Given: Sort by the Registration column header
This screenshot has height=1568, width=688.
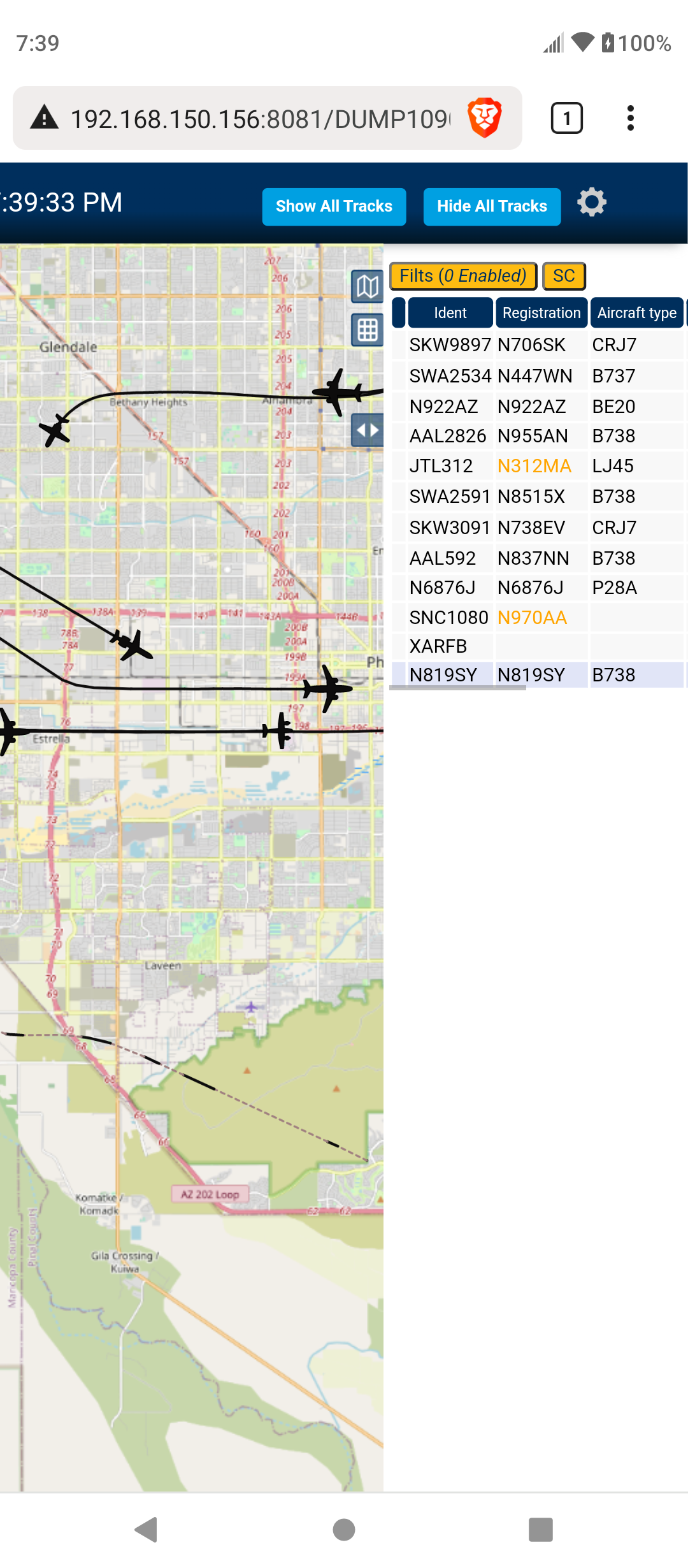Looking at the screenshot, I should (541, 313).
